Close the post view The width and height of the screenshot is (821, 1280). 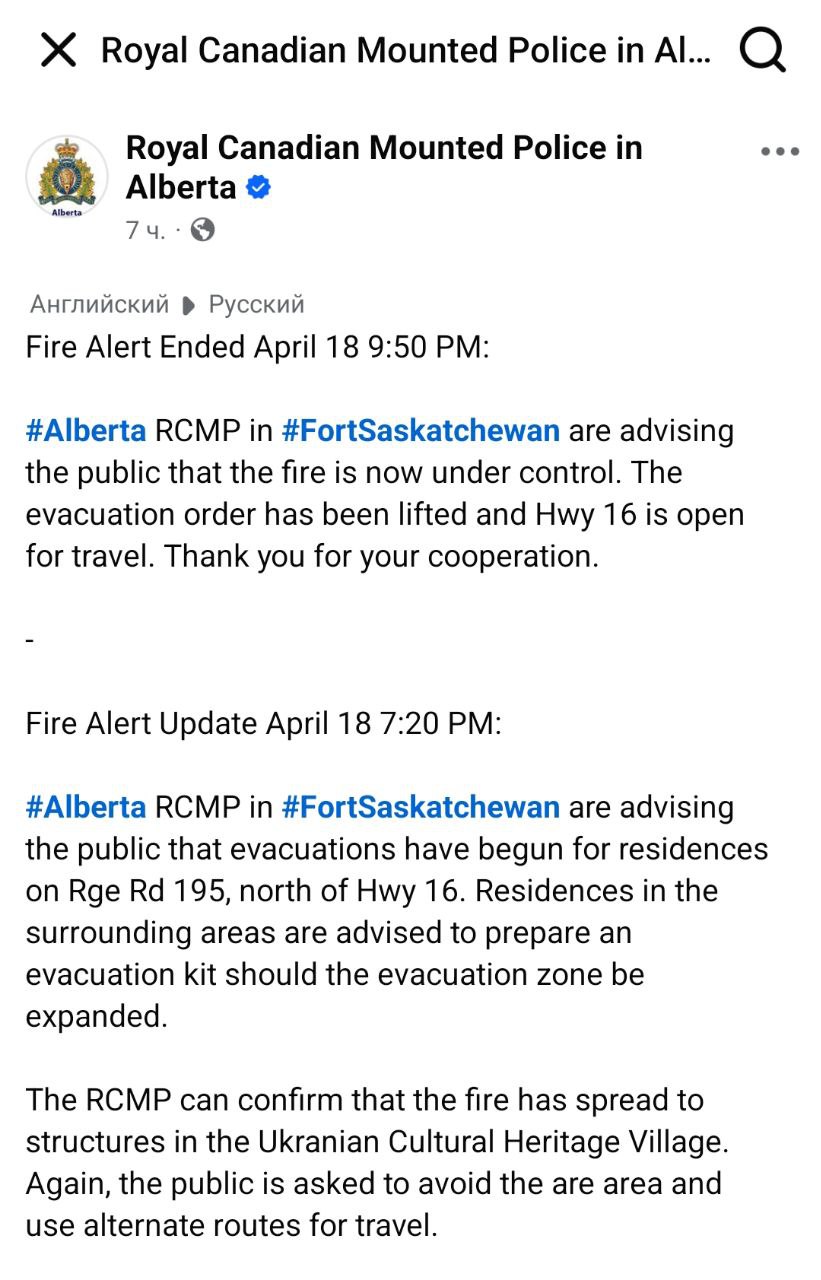[x=58, y=50]
